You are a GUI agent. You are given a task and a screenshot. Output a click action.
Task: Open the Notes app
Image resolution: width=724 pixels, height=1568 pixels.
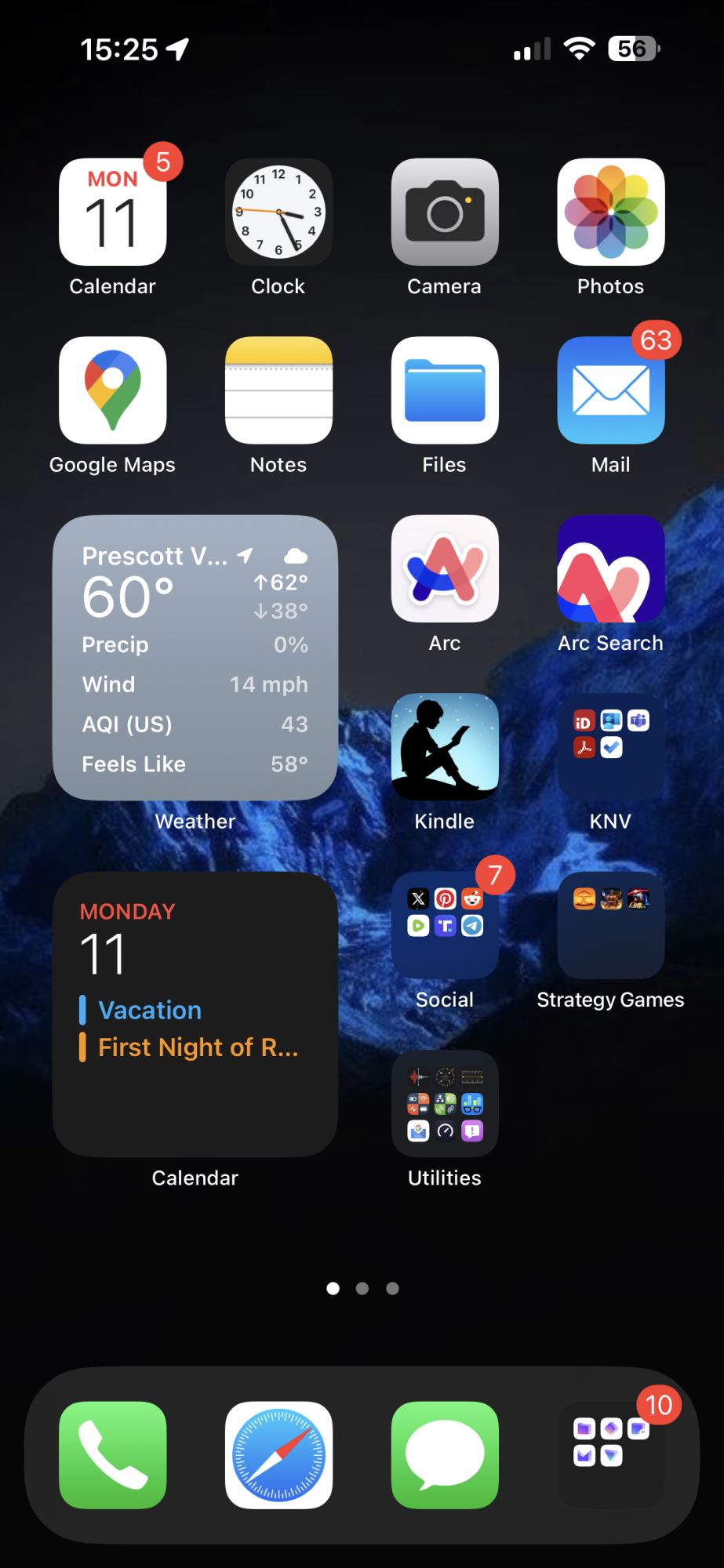[x=278, y=390]
